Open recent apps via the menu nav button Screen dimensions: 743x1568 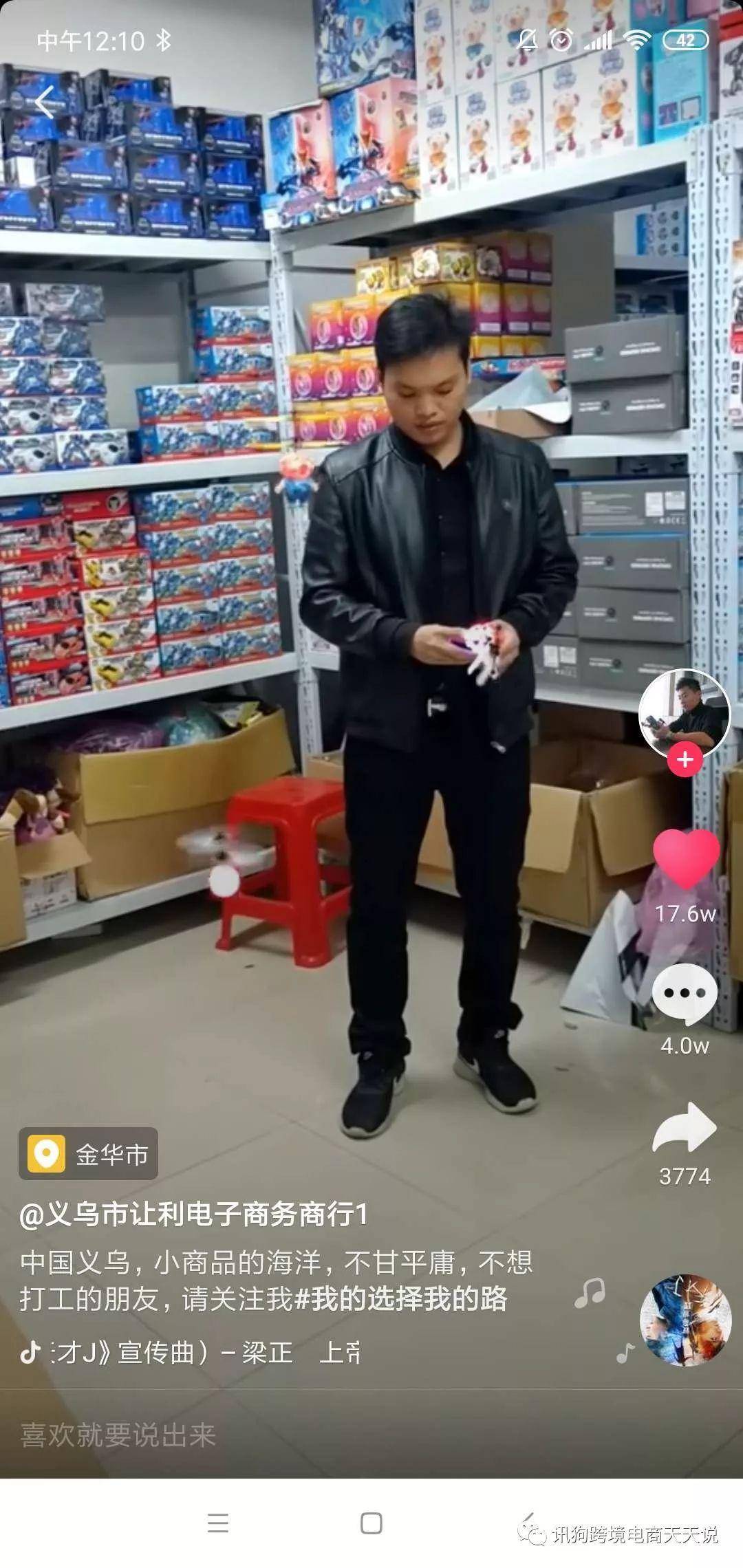[218, 1523]
